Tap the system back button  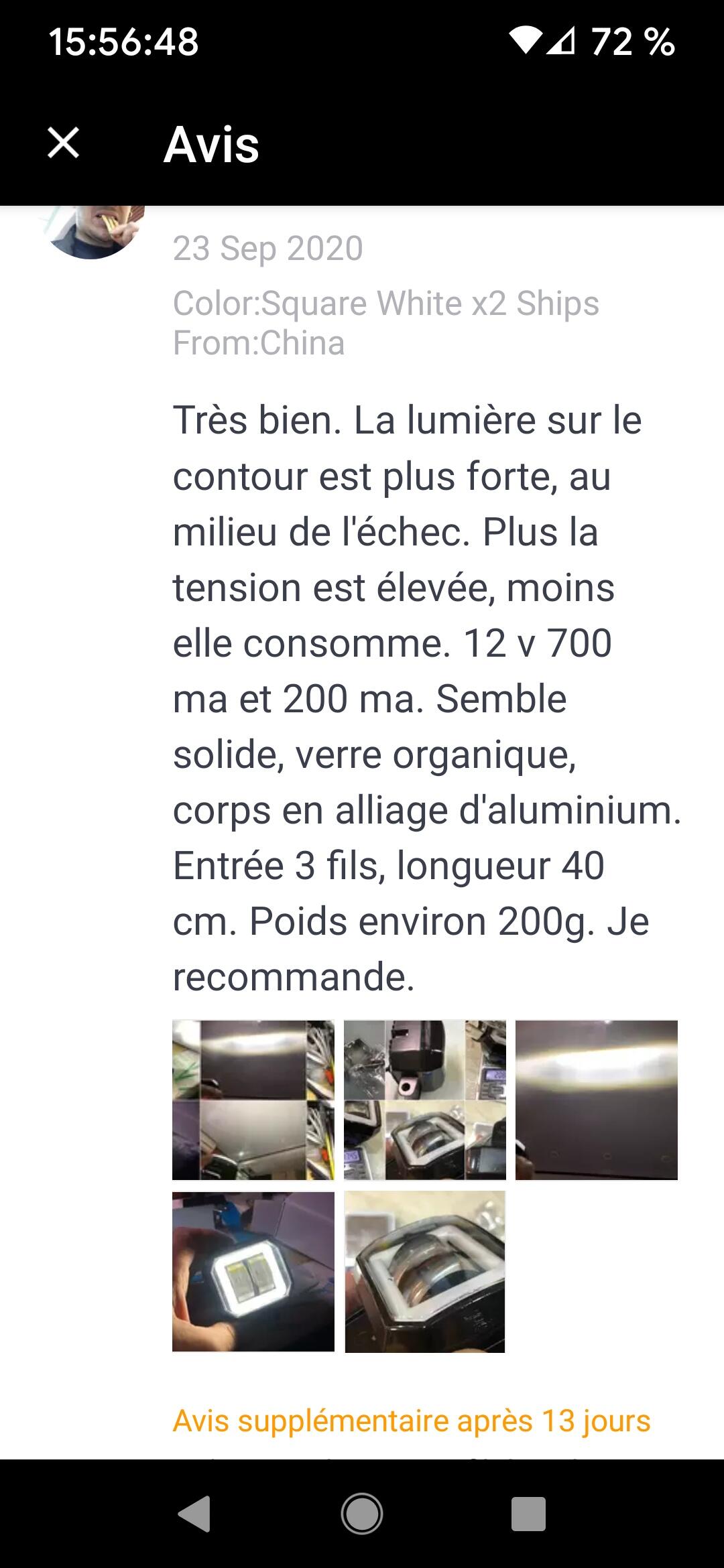194,1513
